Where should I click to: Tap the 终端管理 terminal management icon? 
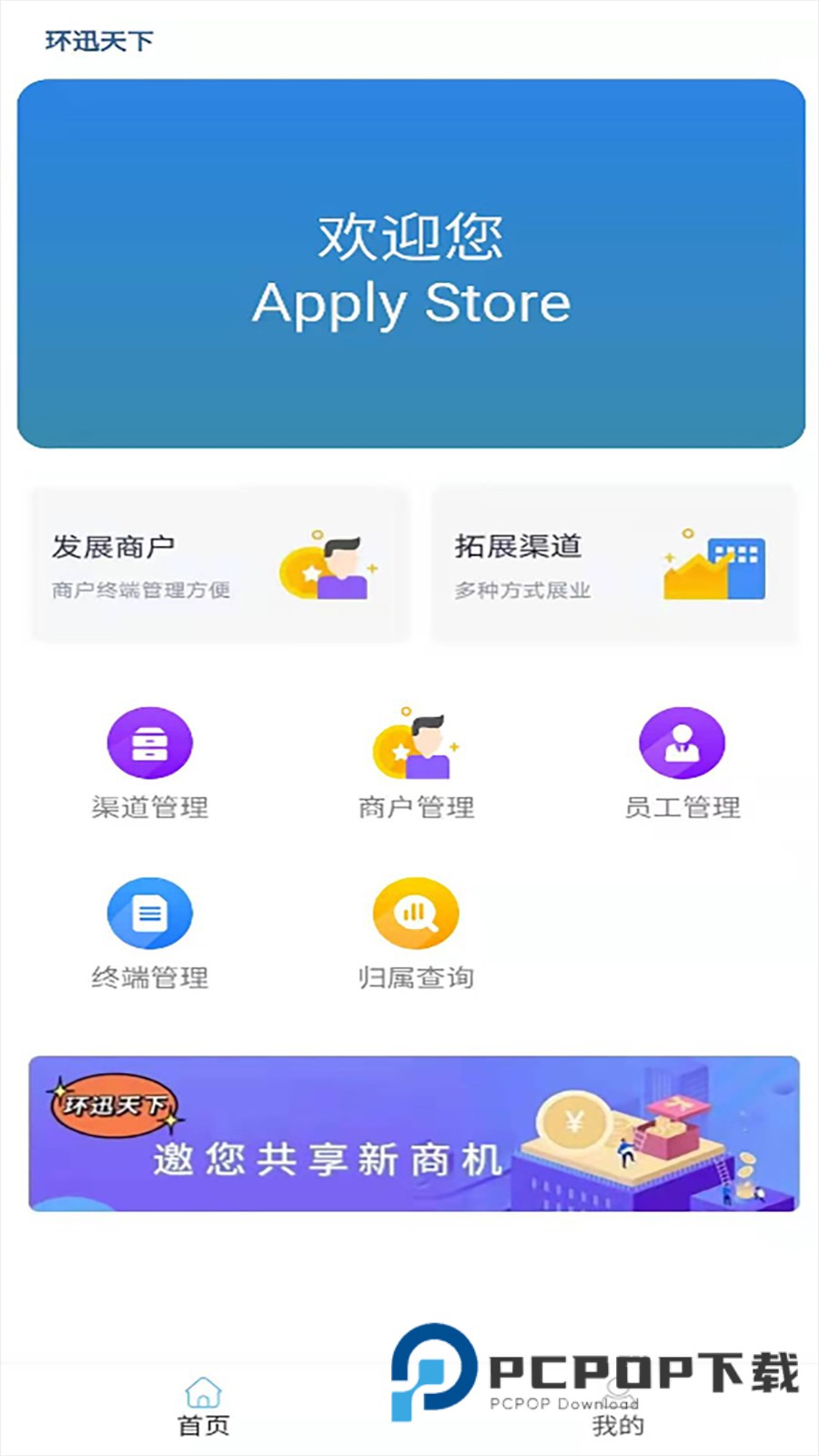150,915
